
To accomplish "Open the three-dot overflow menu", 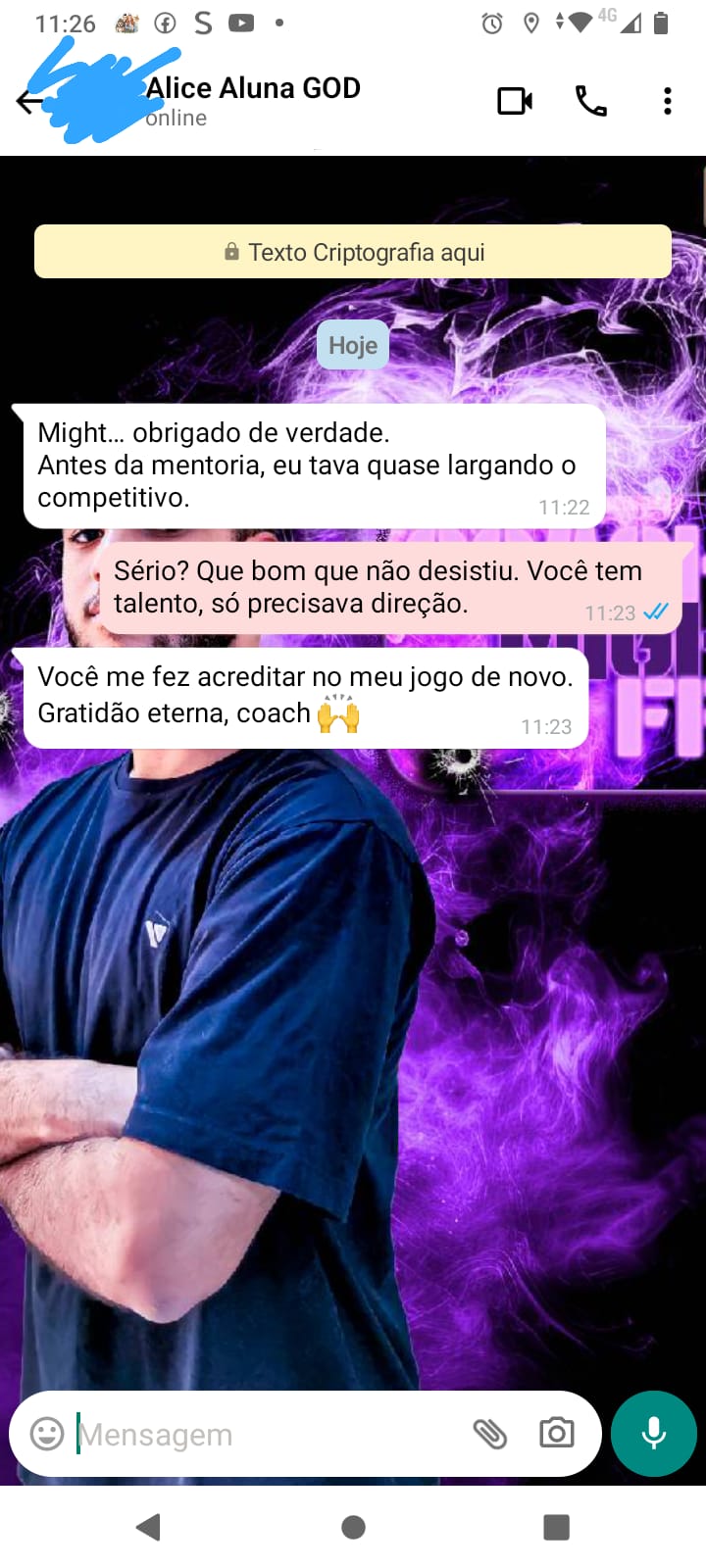I will pyautogui.click(x=668, y=101).
